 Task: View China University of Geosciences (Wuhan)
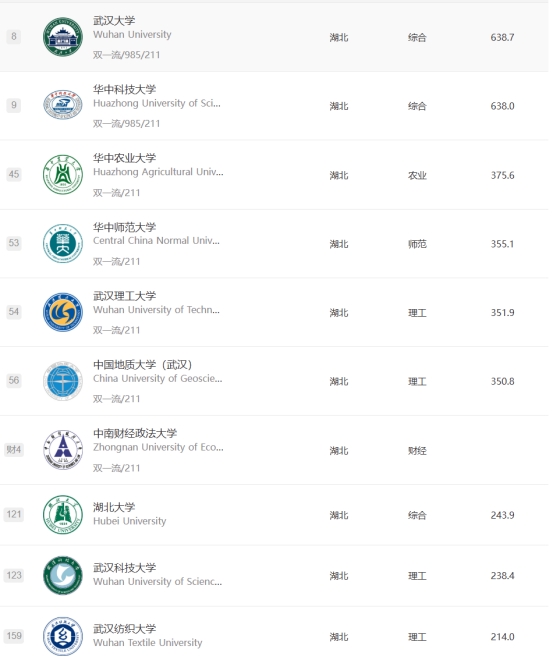tap(274, 381)
